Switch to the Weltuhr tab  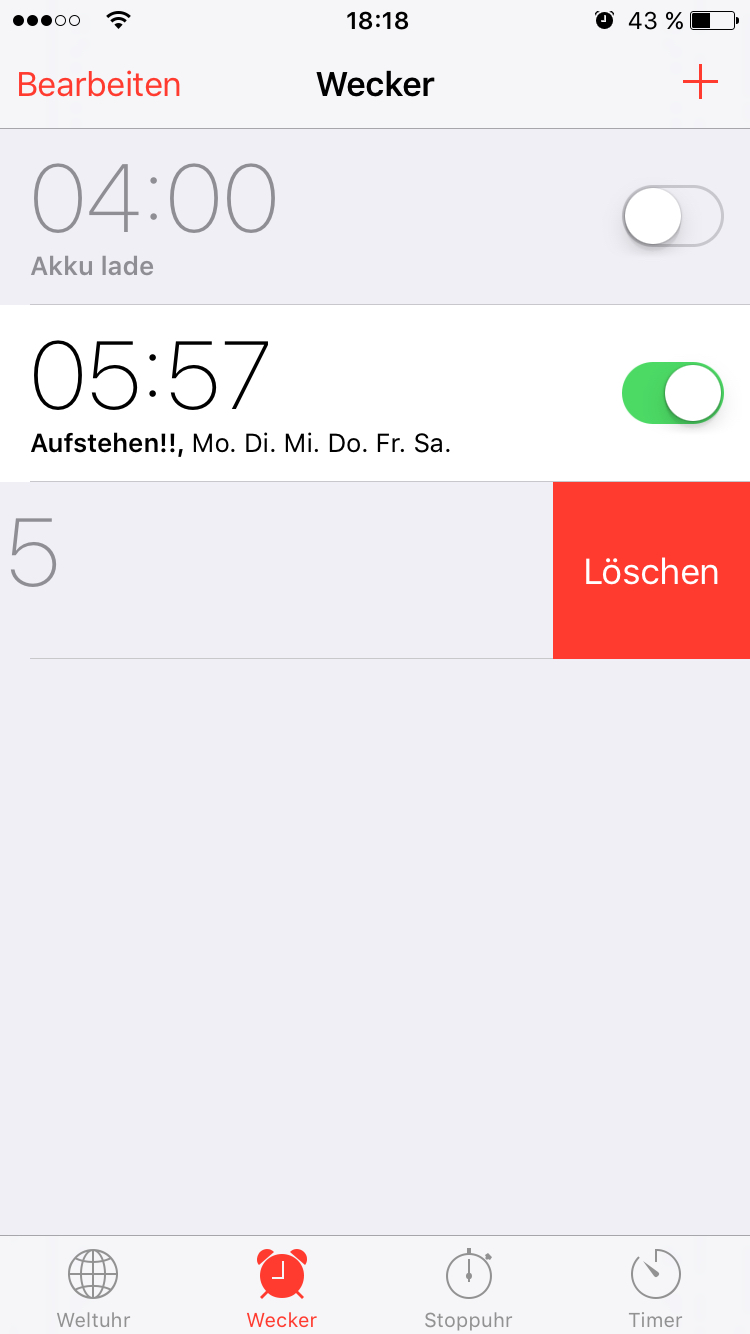tap(93, 1288)
